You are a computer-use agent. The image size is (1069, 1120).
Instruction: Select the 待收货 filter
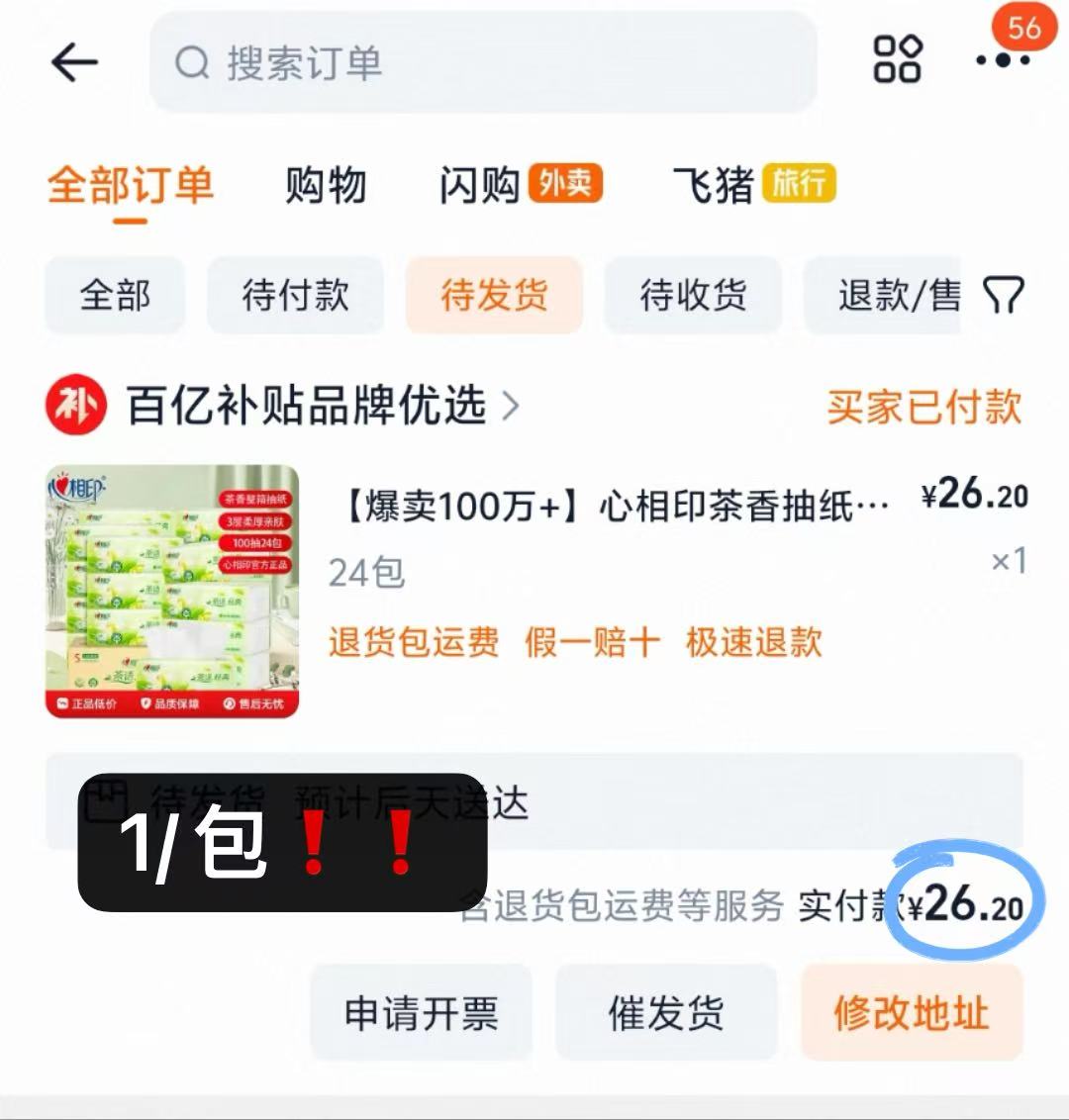[x=692, y=295]
